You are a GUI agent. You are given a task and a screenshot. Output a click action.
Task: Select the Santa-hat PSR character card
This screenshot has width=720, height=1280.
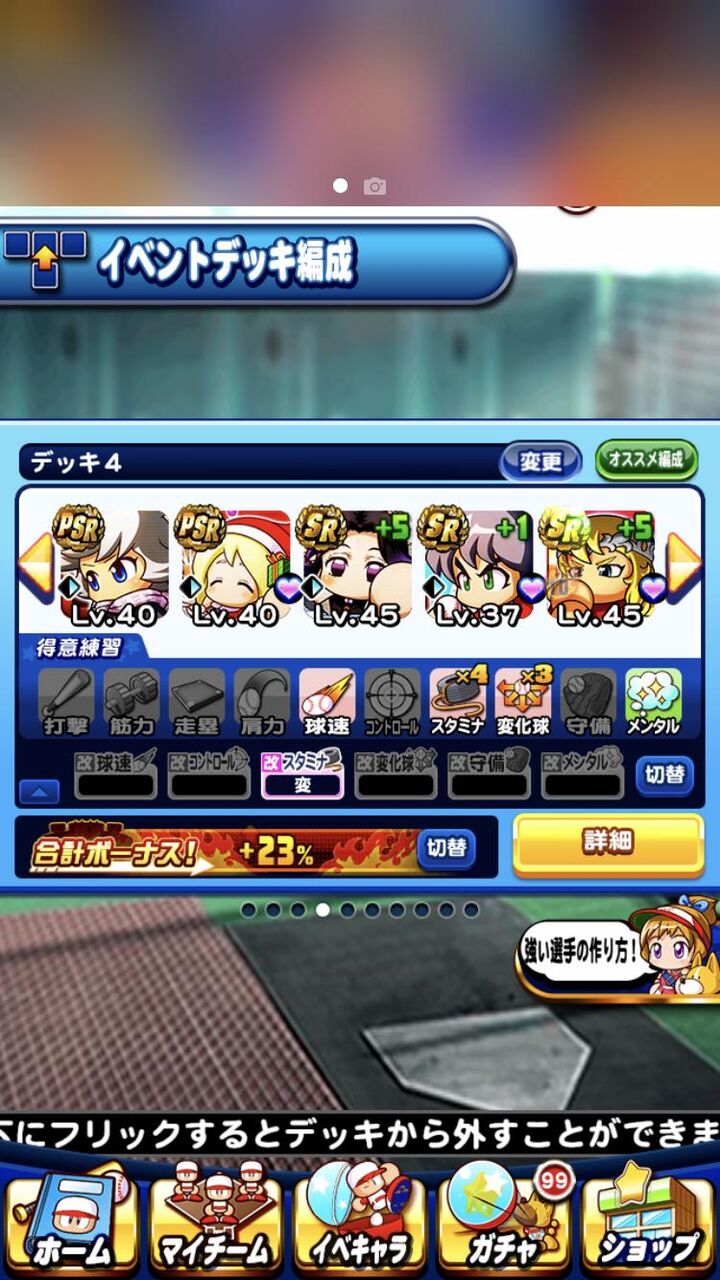[234, 566]
